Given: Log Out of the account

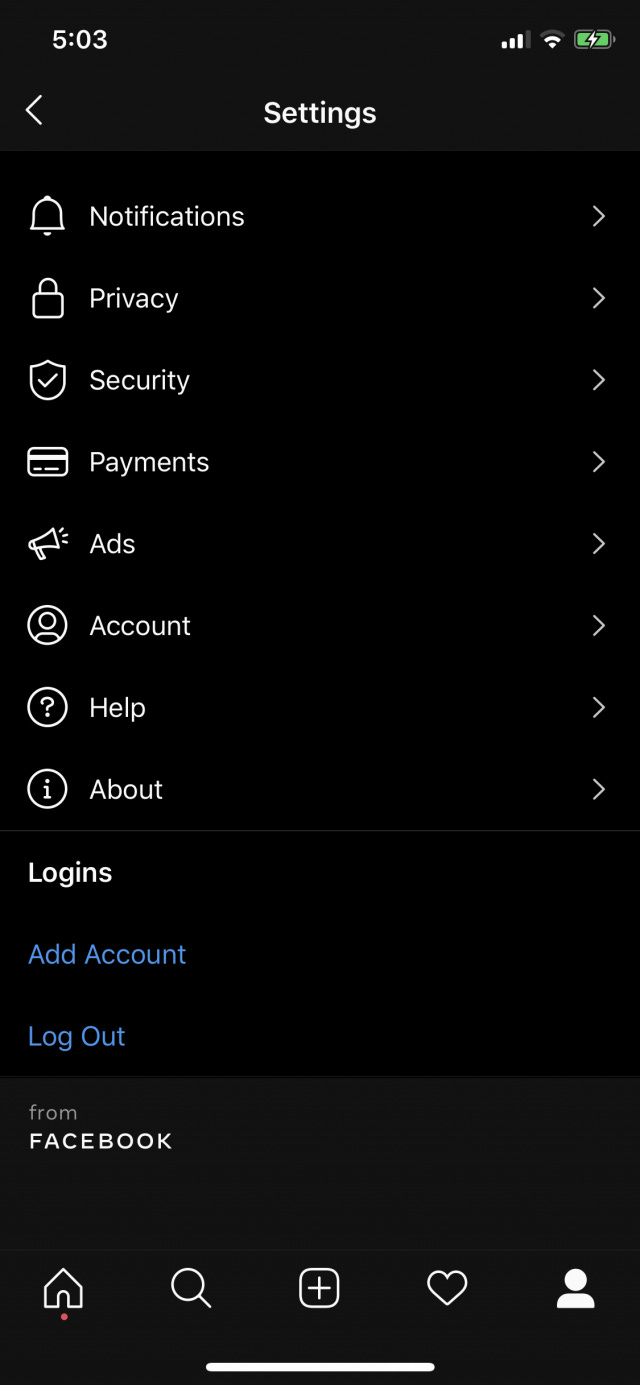Looking at the screenshot, I should (77, 1036).
